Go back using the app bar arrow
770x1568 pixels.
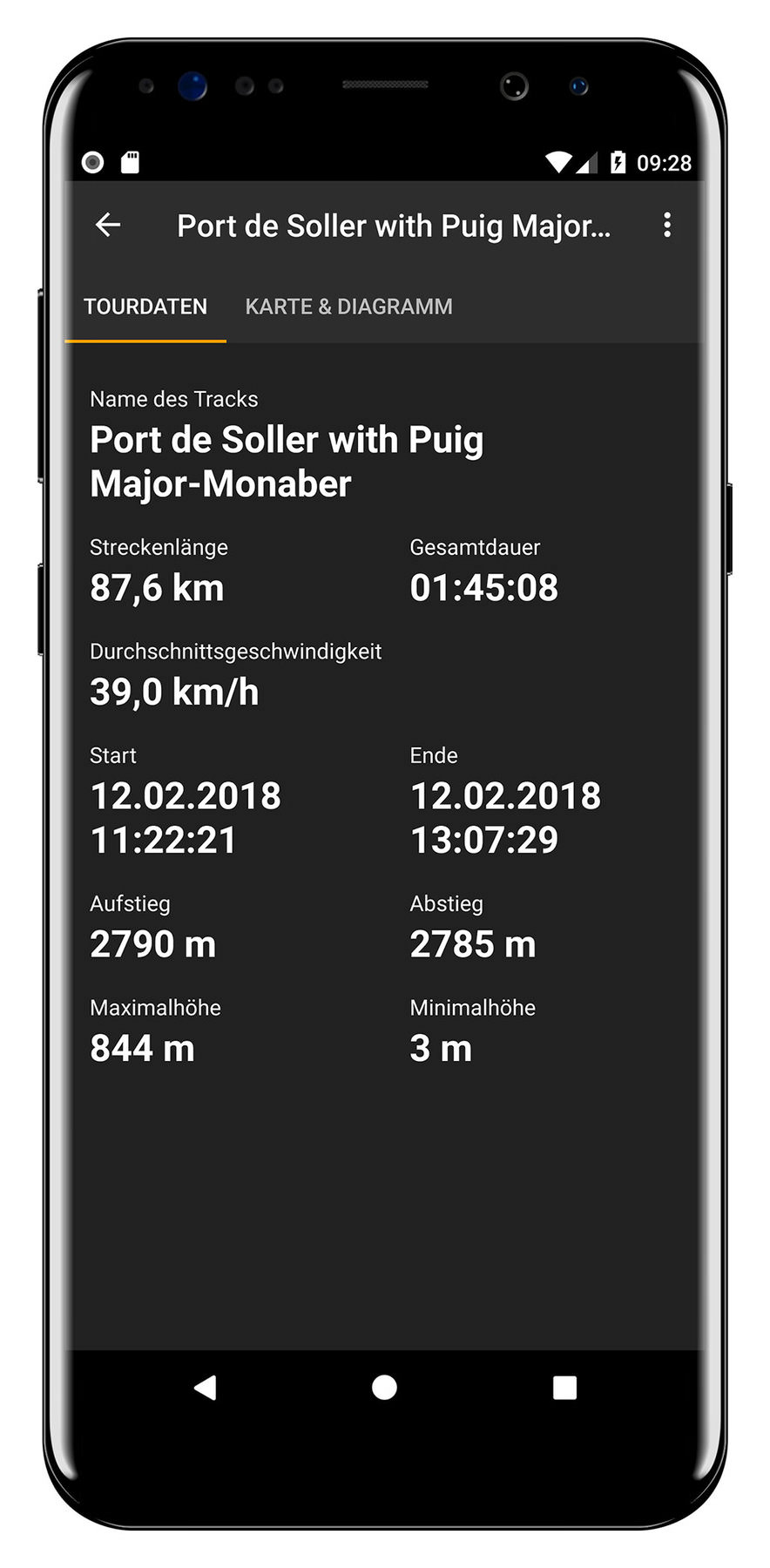click(x=108, y=226)
